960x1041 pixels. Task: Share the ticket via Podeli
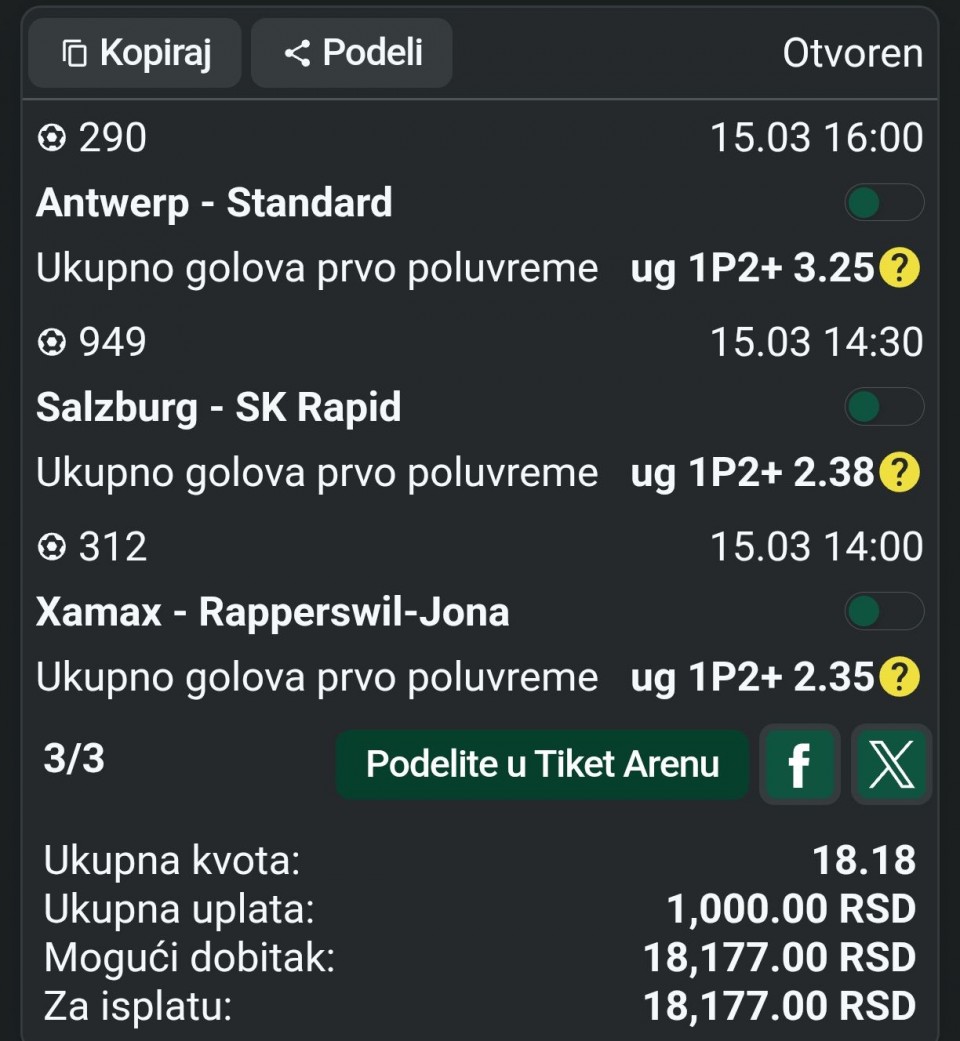pos(352,53)
